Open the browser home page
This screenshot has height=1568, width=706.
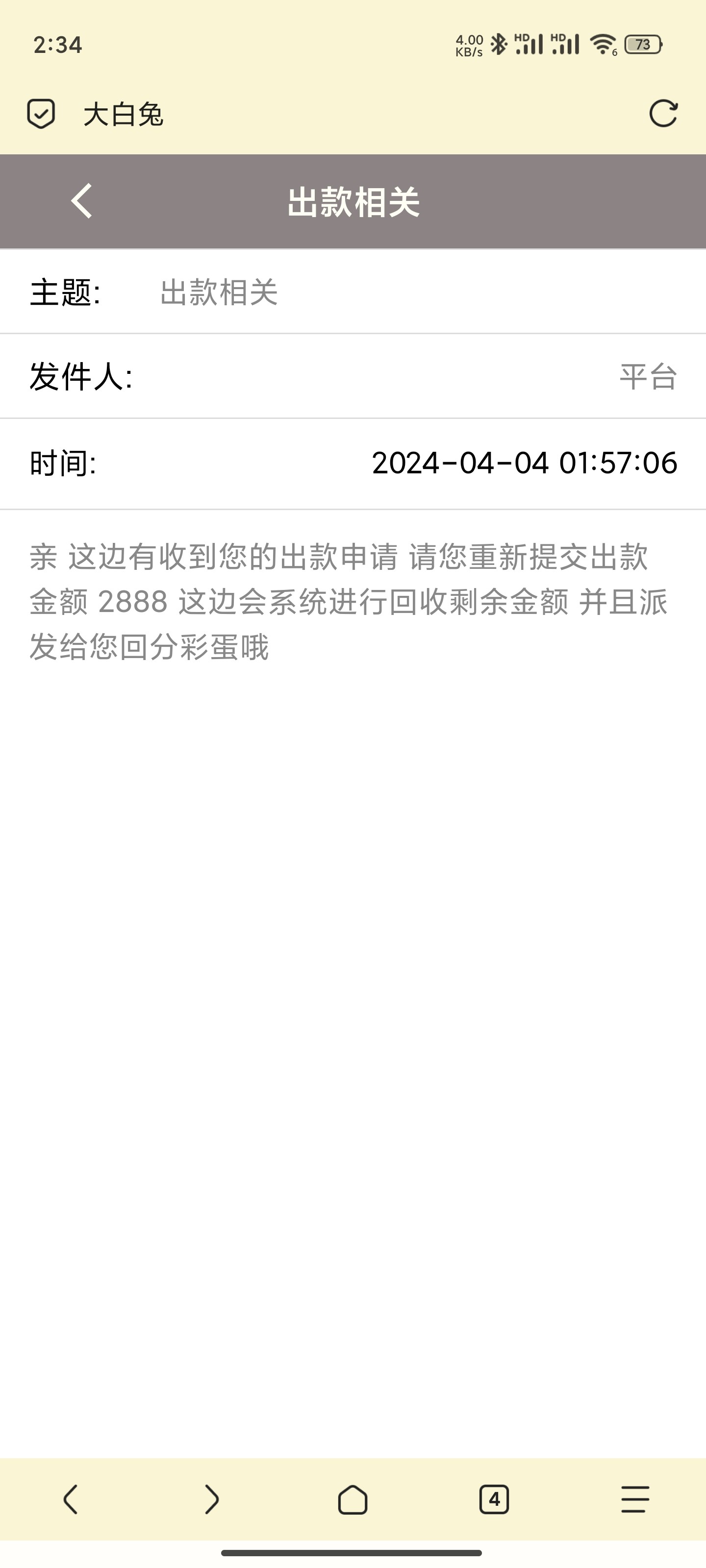353,1498
